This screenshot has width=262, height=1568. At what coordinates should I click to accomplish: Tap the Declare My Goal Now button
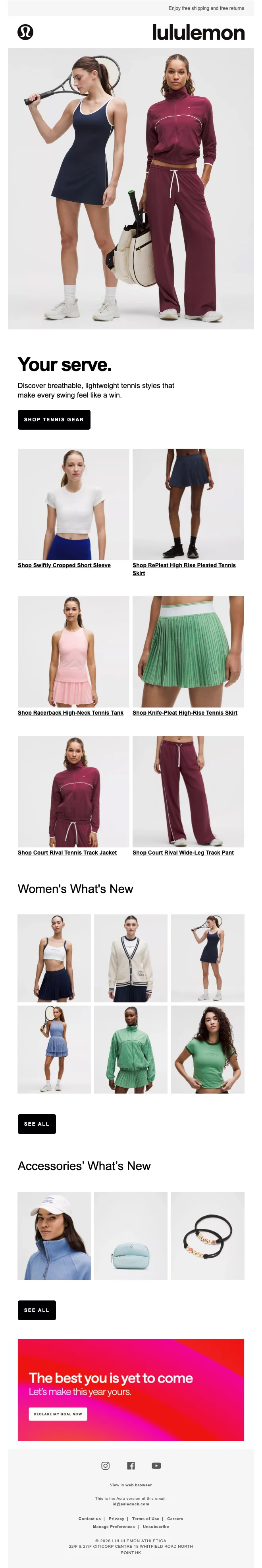tap(58, 1414)
